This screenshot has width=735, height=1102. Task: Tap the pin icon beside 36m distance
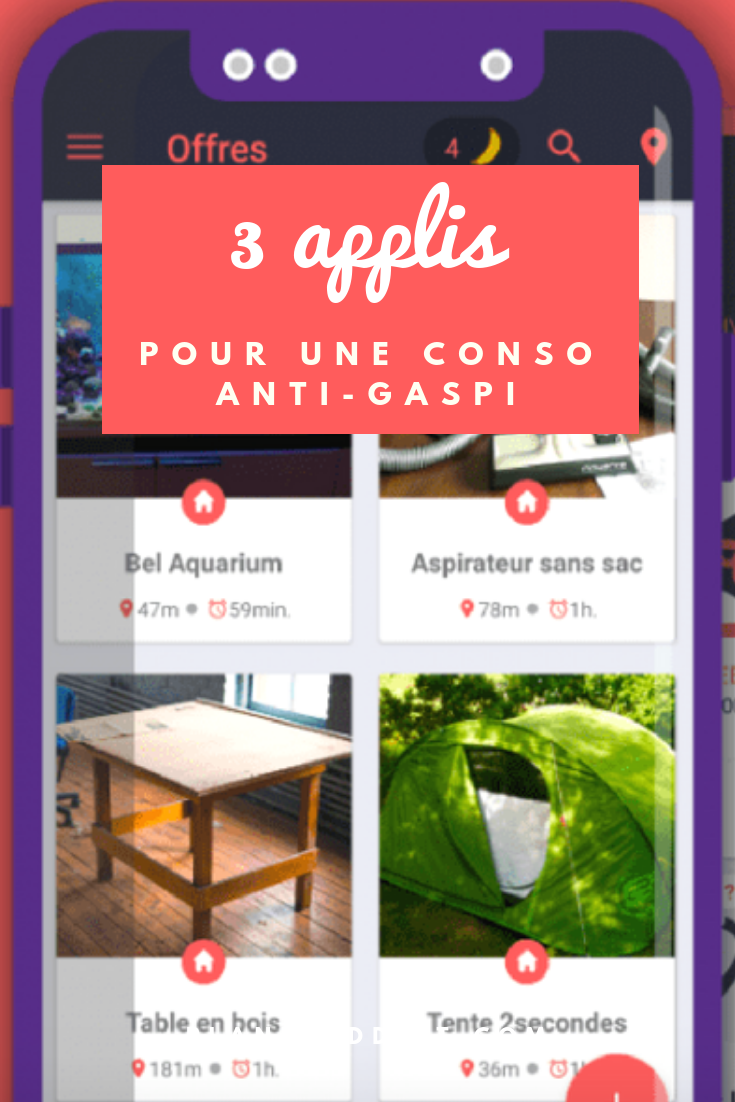(466, 1068)
